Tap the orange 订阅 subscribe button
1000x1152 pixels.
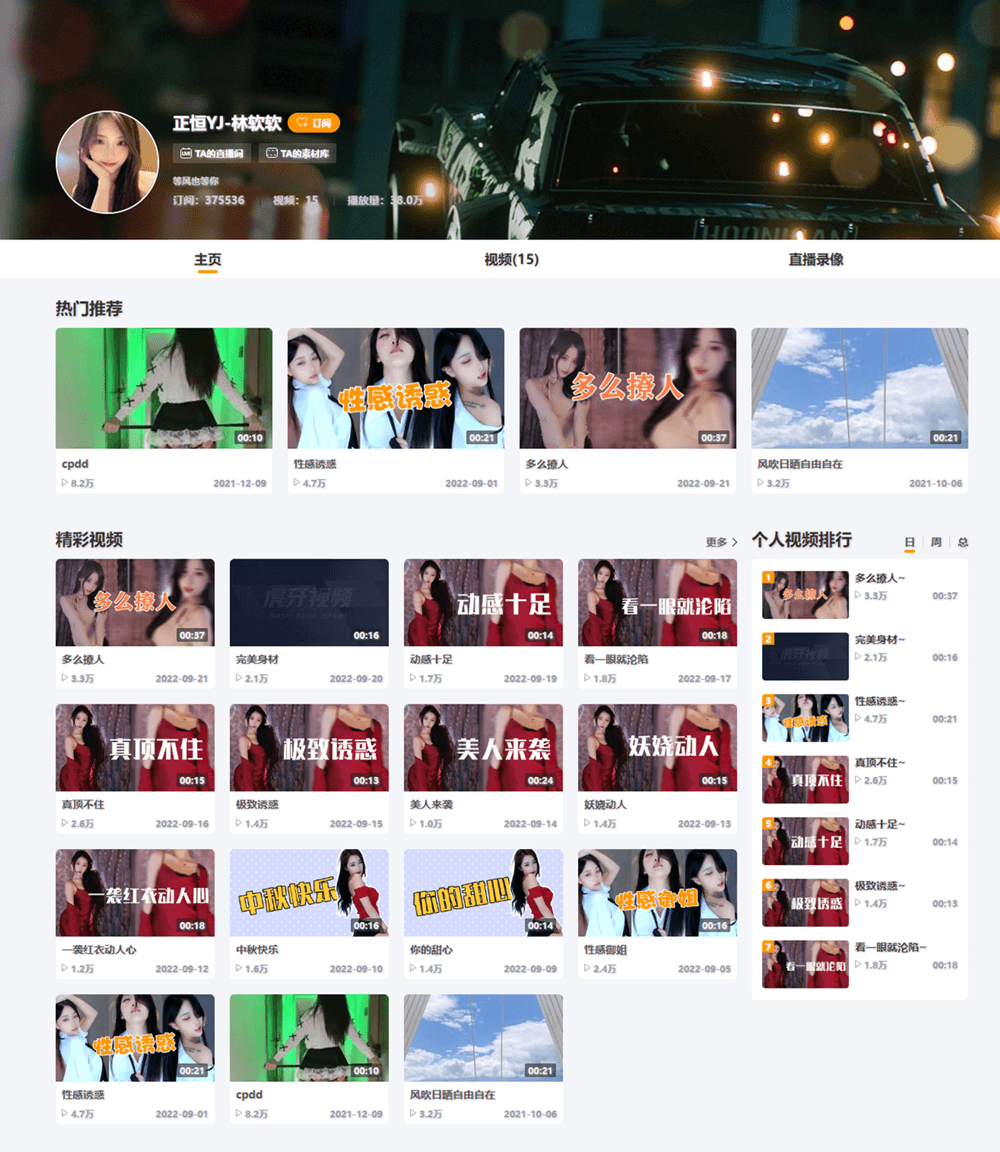pyautogui.click(x=314, y=123)
